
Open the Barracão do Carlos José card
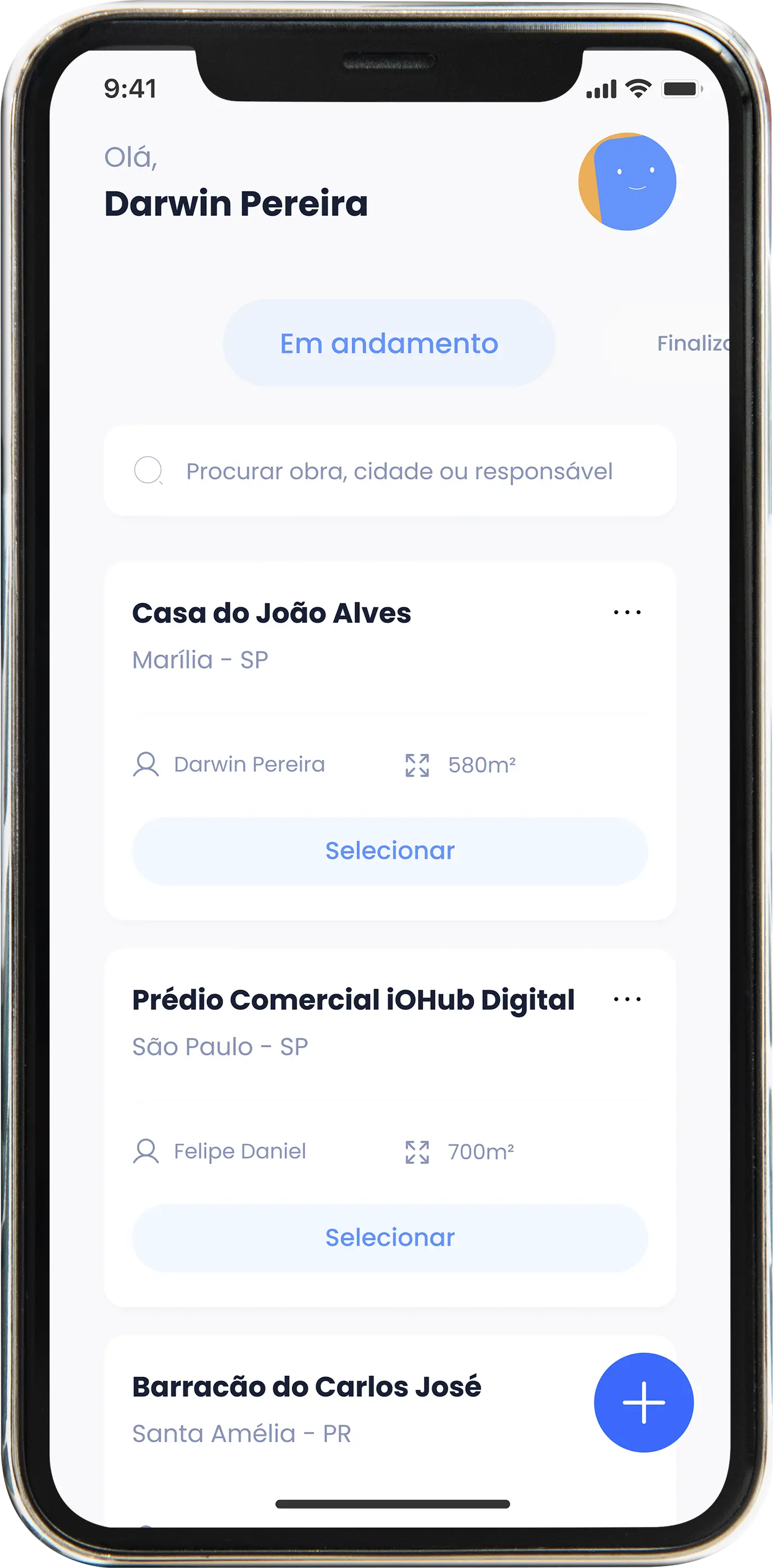pos(307,1388)
